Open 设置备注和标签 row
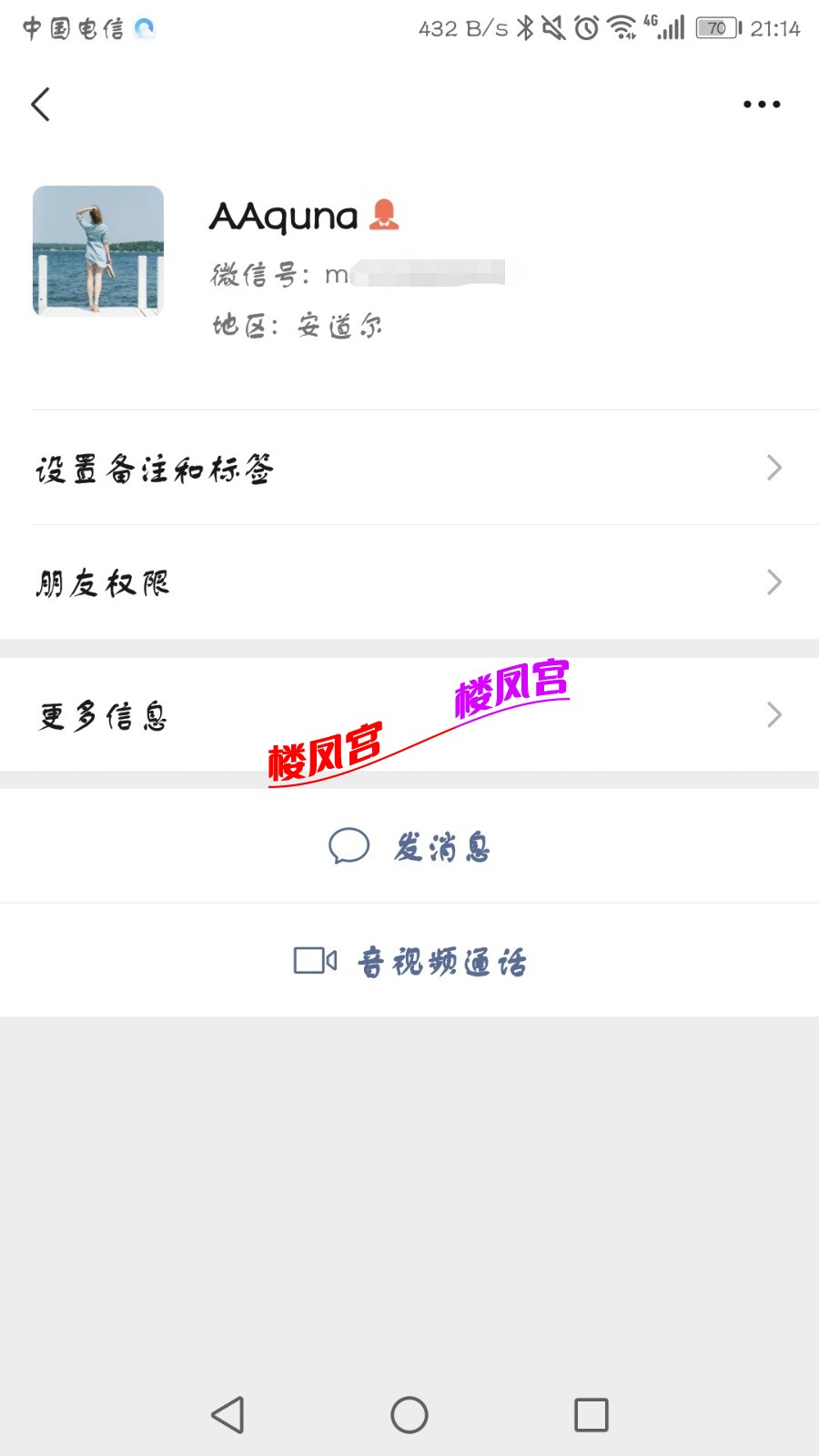This screenshot has height=1456, width=819. pos(409,468)
